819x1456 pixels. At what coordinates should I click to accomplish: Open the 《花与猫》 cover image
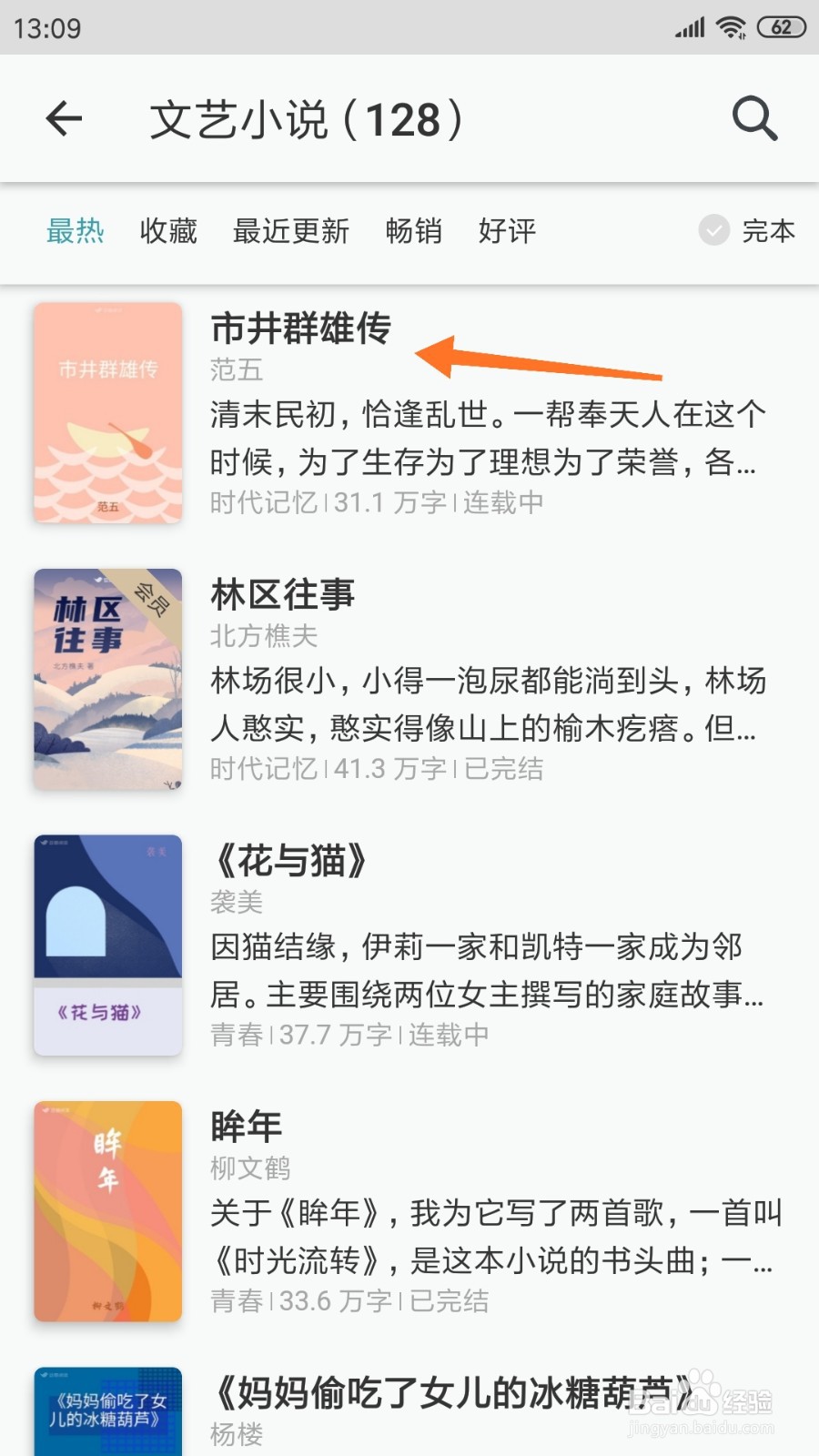coord(106,946)
